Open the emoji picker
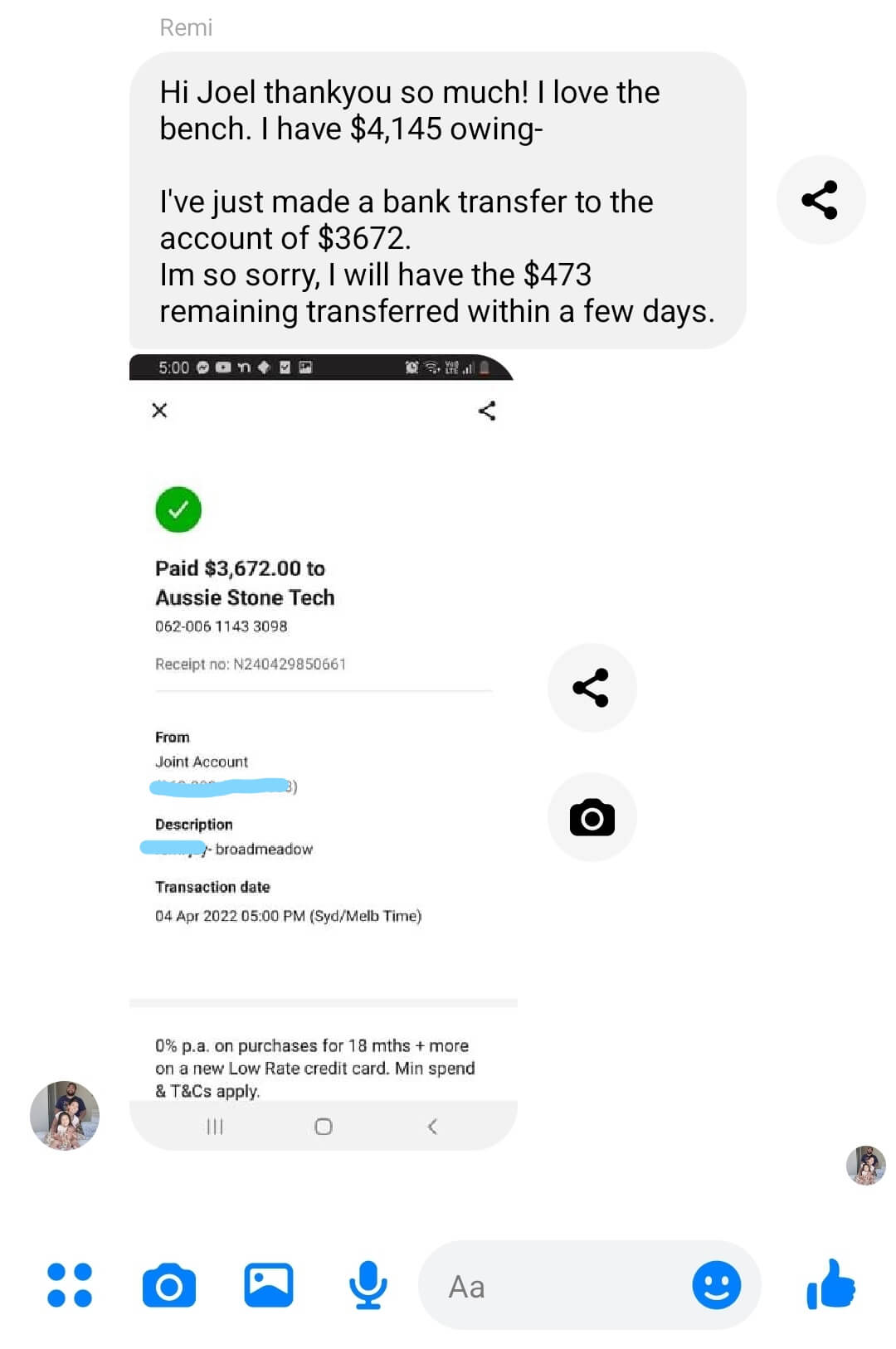 pos(716,1285)
